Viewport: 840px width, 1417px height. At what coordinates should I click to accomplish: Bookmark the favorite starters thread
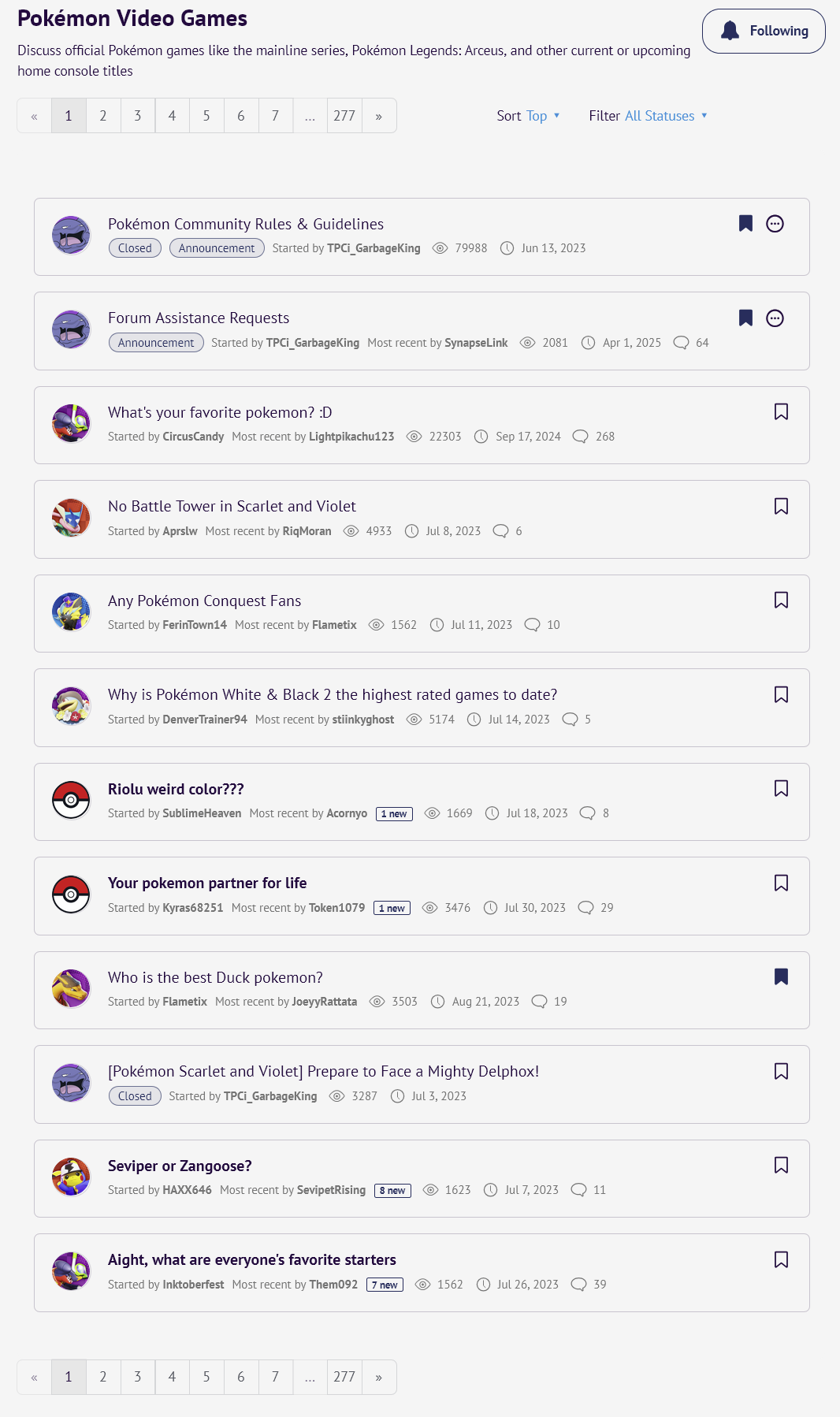(x=781, y=1260)
